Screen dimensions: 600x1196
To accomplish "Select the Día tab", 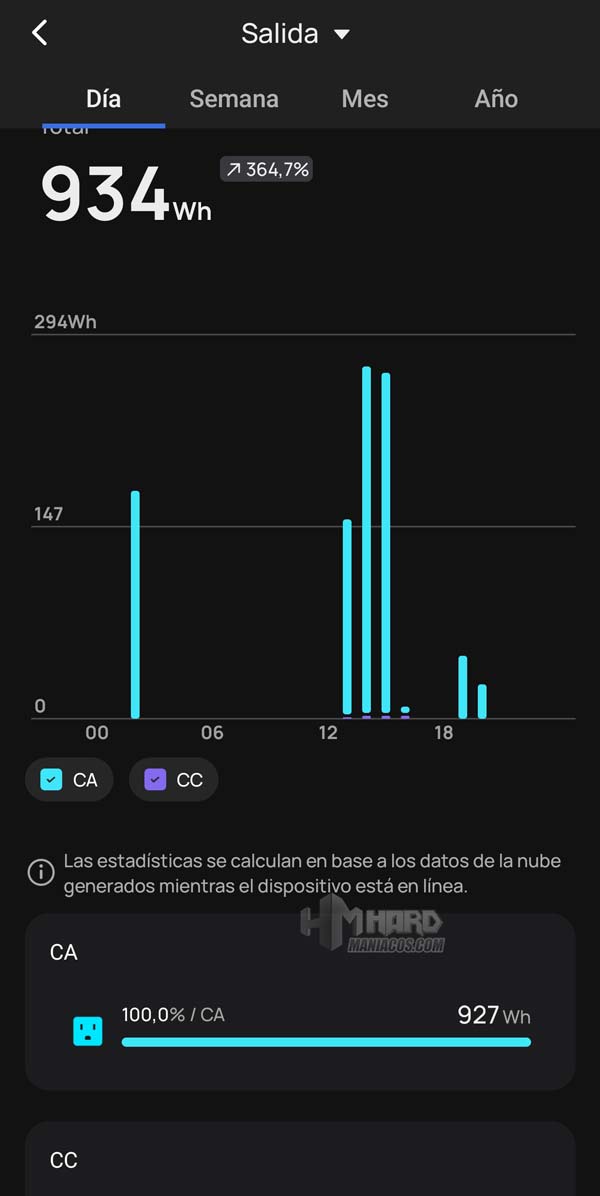I will (103, 99).
